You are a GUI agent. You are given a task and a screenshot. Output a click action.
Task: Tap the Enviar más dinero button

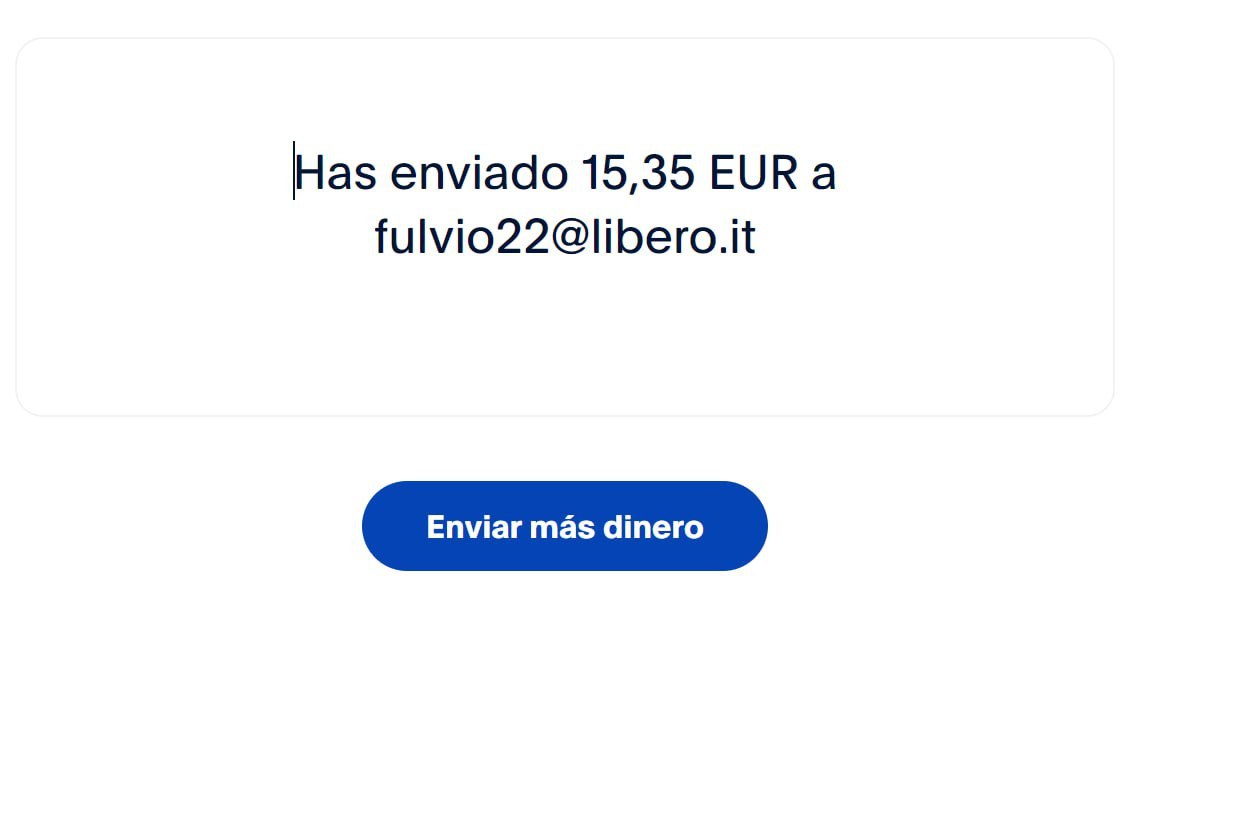[x=564, y=526]
